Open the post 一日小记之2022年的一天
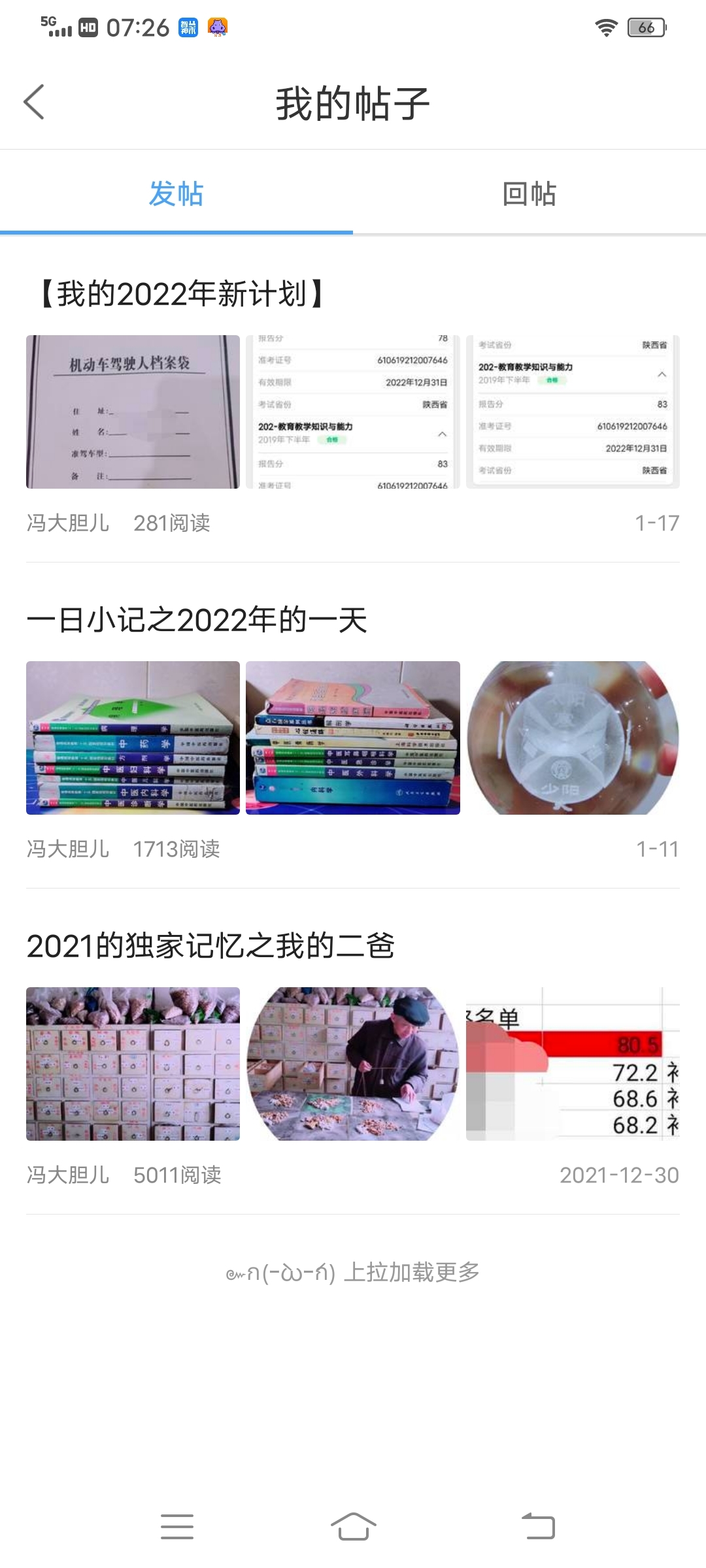Viewport: 706px width, 1568px height. (x=197, y=620)
